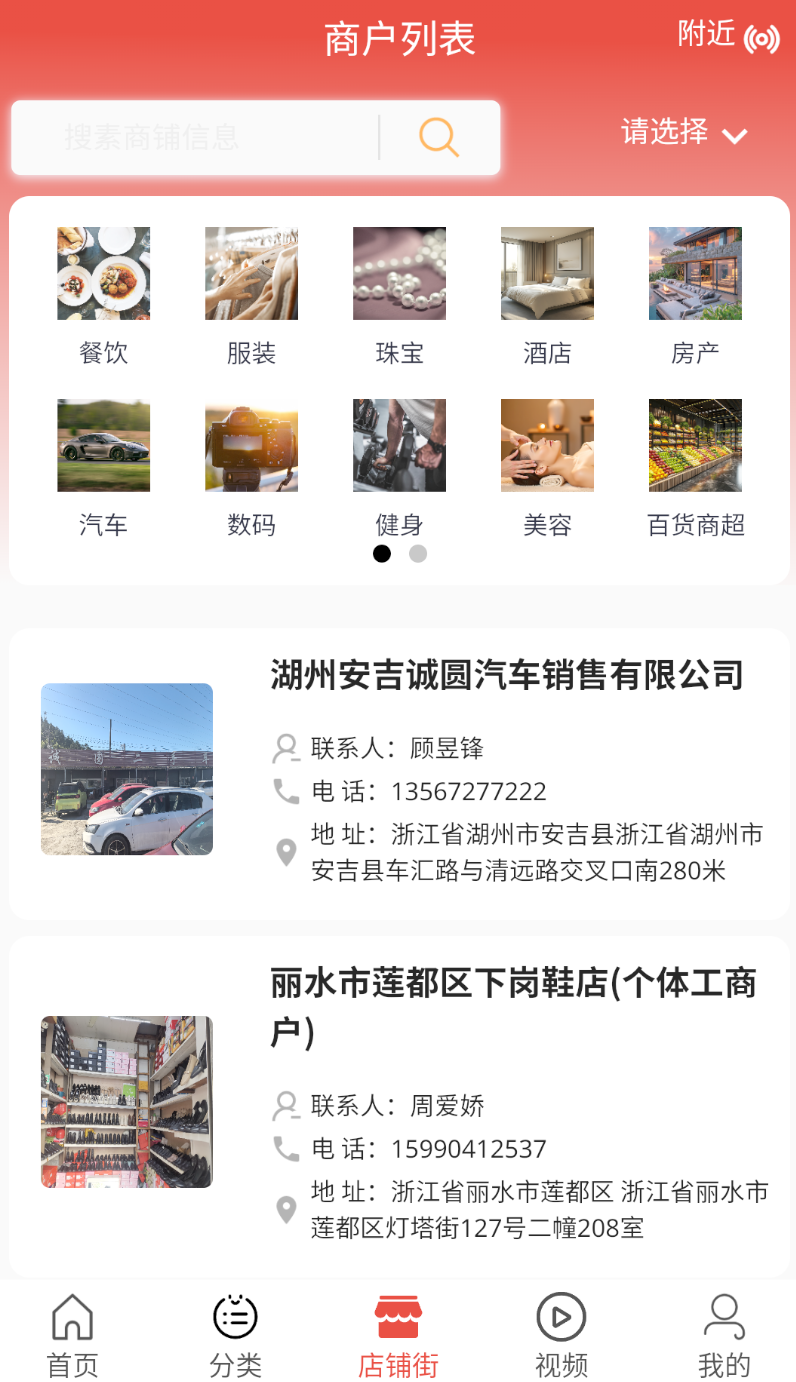Select the first carousel page dot
Viewport: 796px width, 1382px height.
click(x=382, y=553)
